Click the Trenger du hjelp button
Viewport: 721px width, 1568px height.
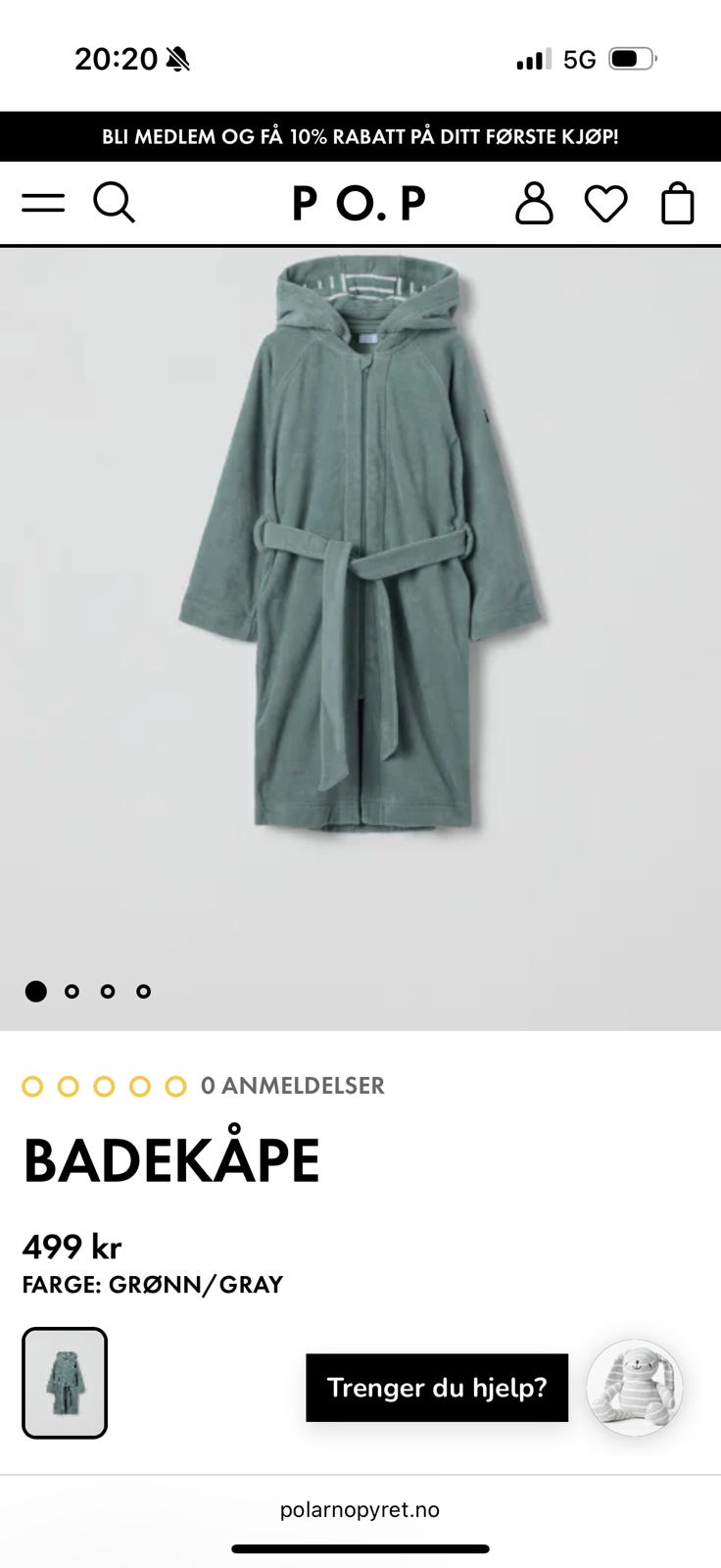(438, 1387)
